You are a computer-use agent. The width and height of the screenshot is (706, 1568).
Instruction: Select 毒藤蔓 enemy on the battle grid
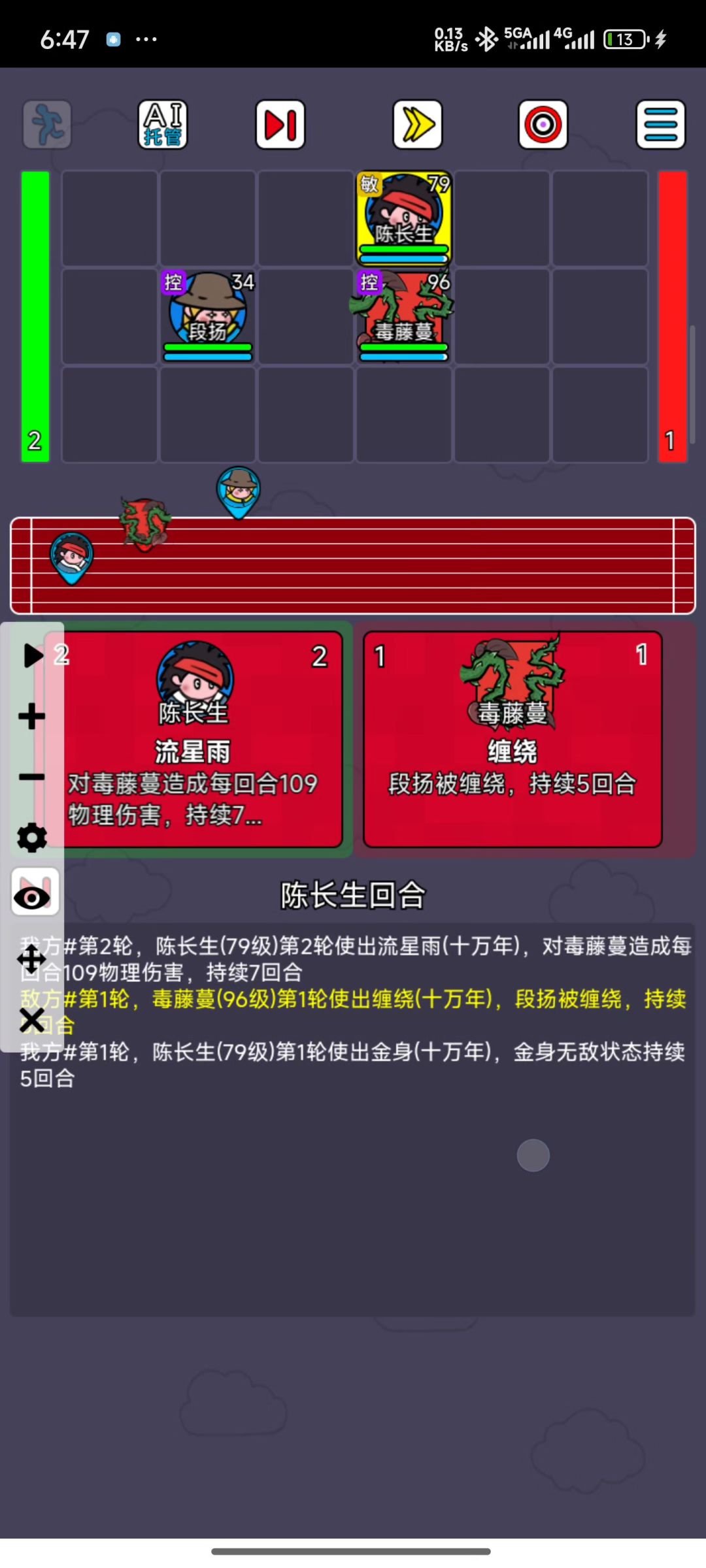tap(404, 316)
